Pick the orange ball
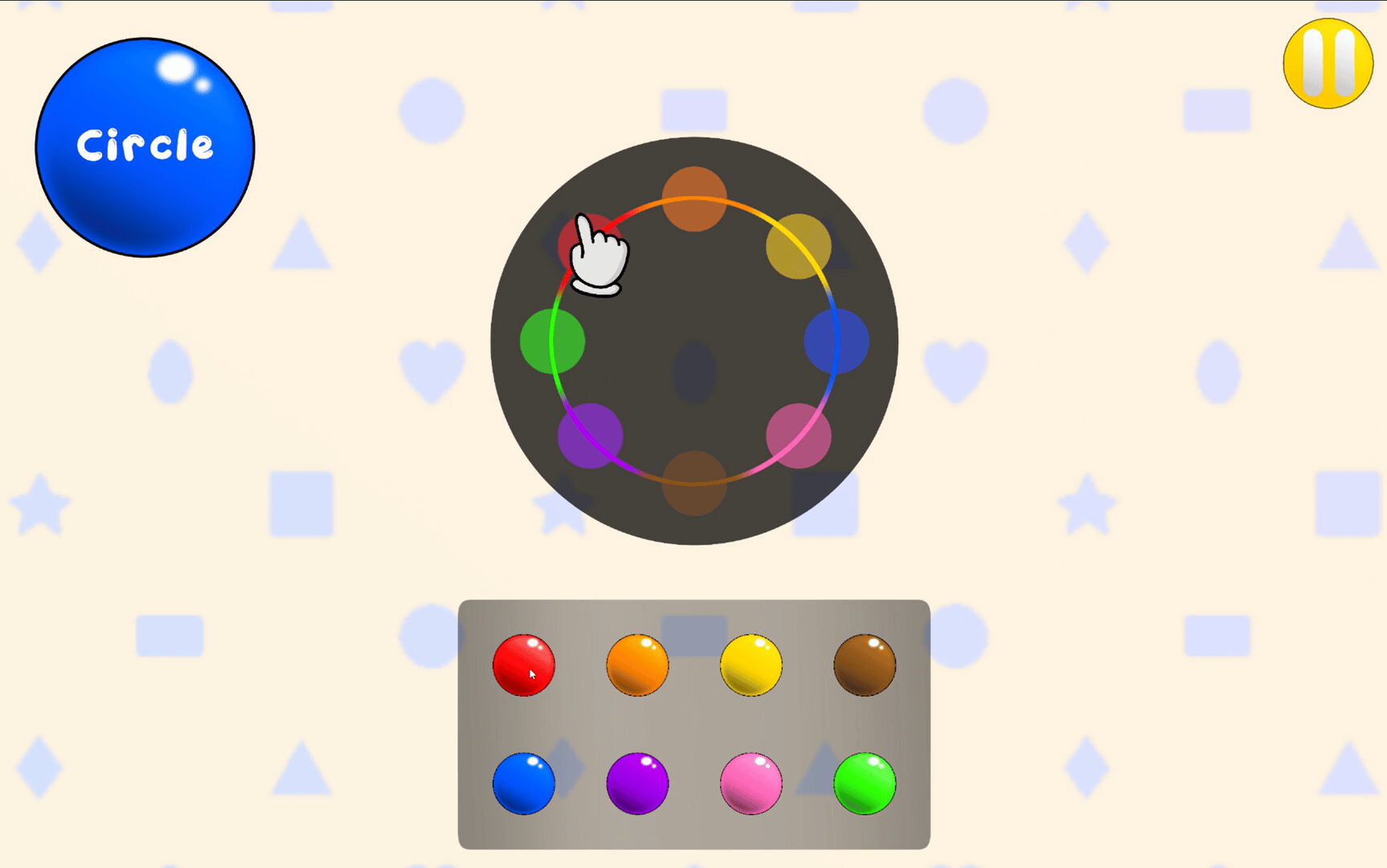 (637, 665)
